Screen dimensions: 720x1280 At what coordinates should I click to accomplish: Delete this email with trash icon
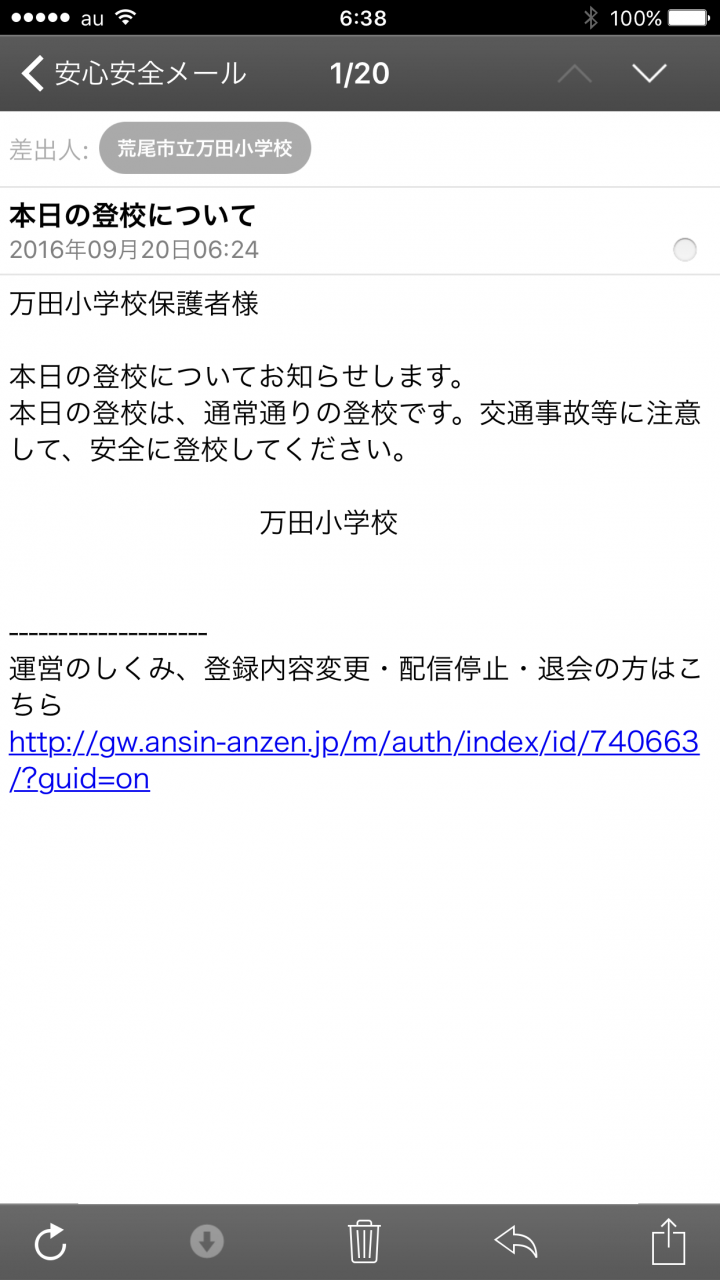(x=364, y=1242)
